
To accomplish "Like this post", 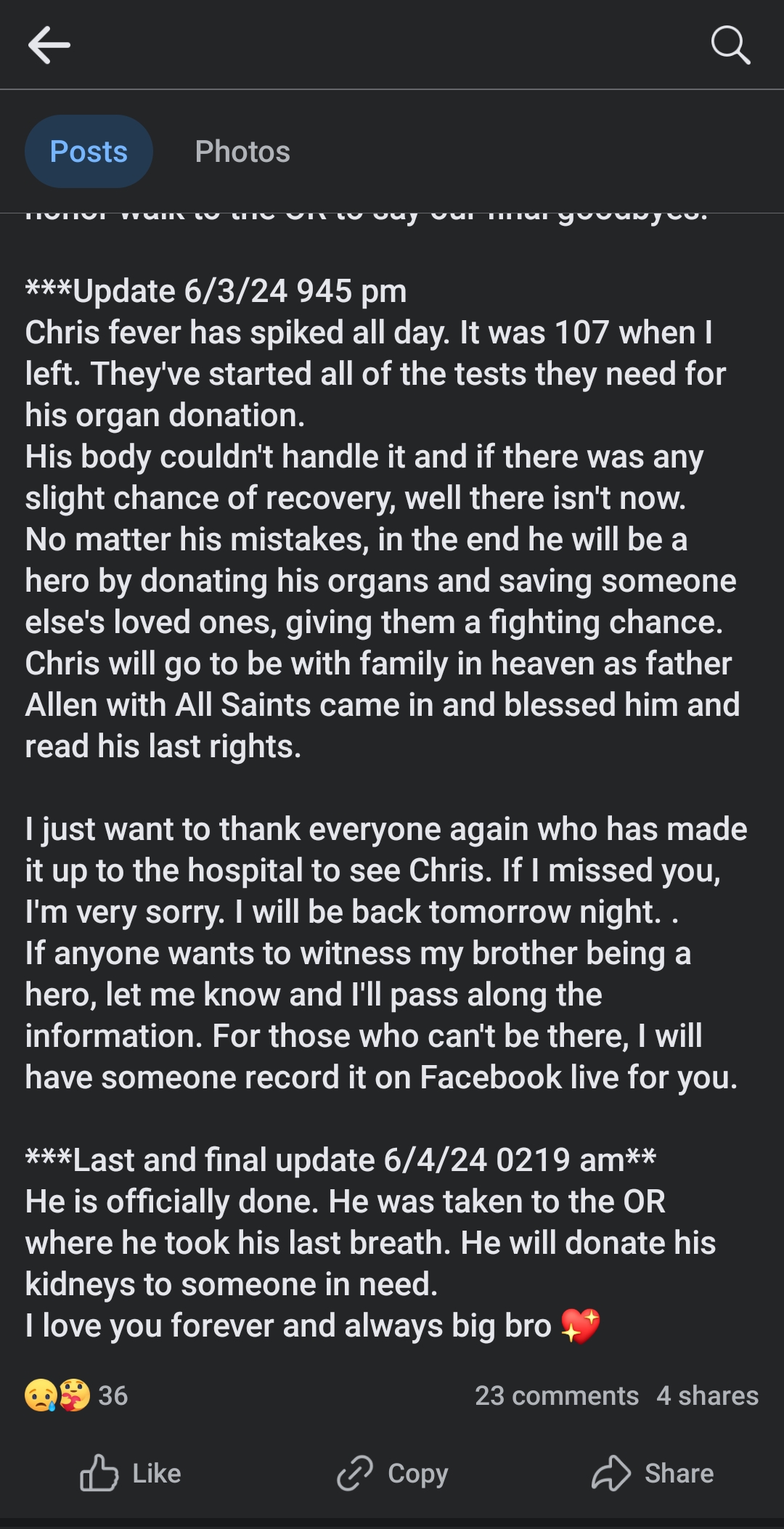I will tap(131, 1473).
